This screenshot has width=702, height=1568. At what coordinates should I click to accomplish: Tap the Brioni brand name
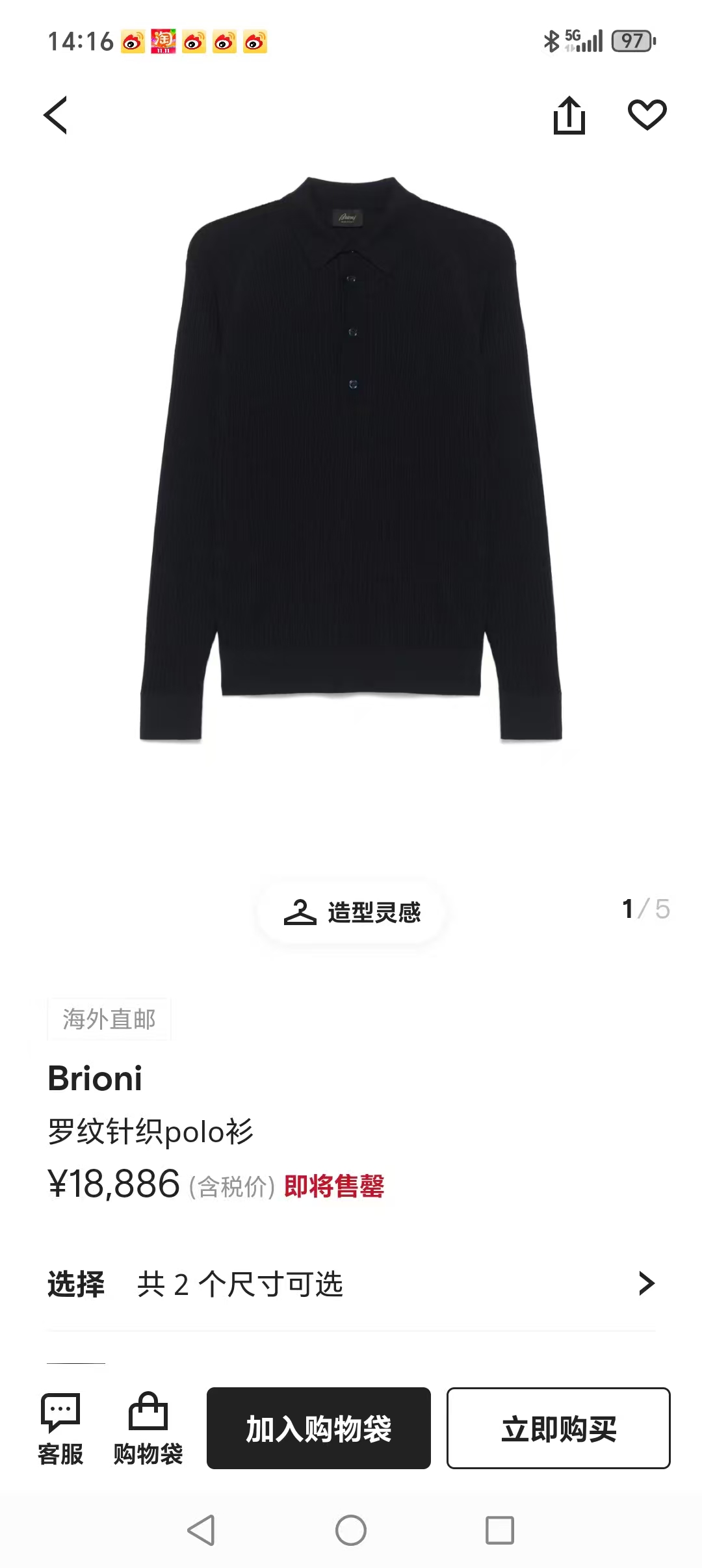[95, 1078]
